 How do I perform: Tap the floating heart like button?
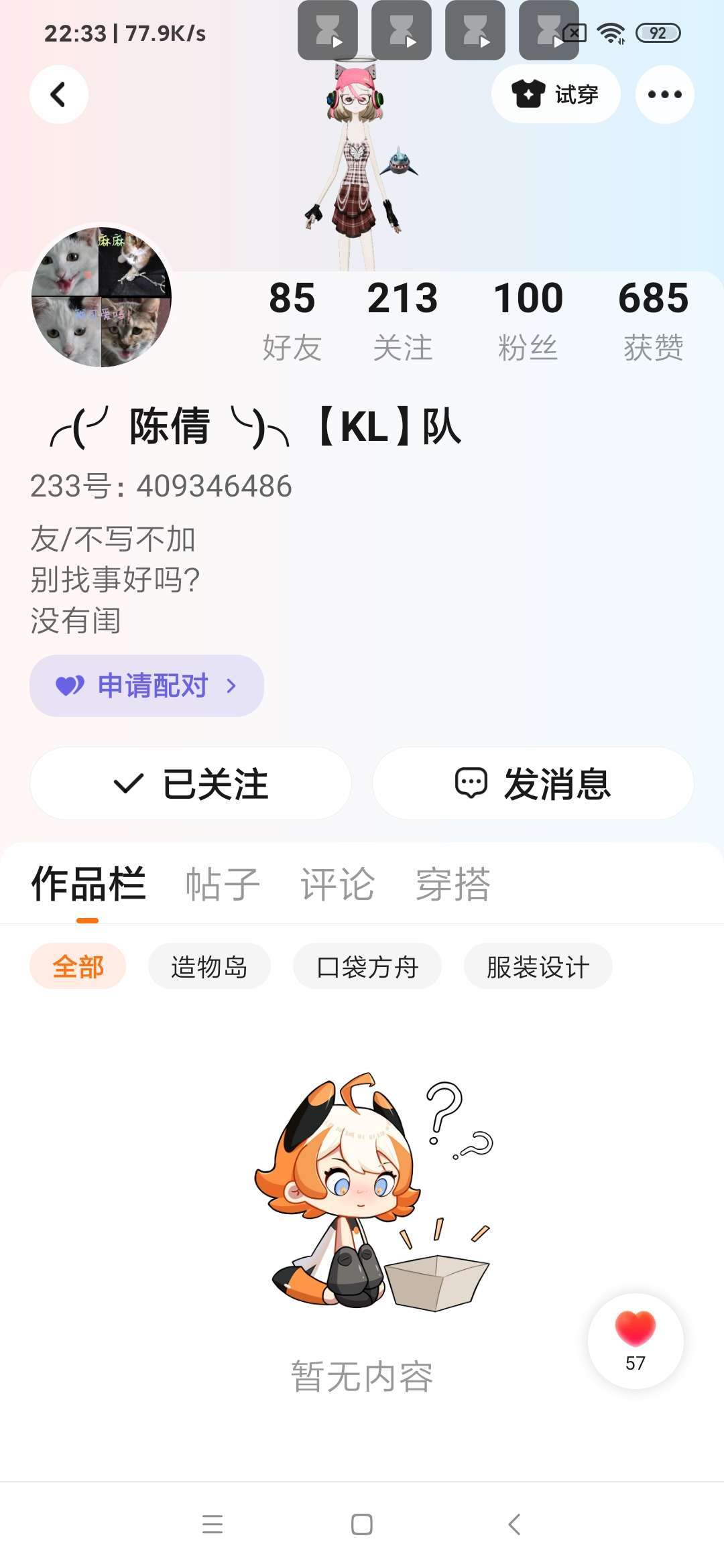tap(636, 1340)
